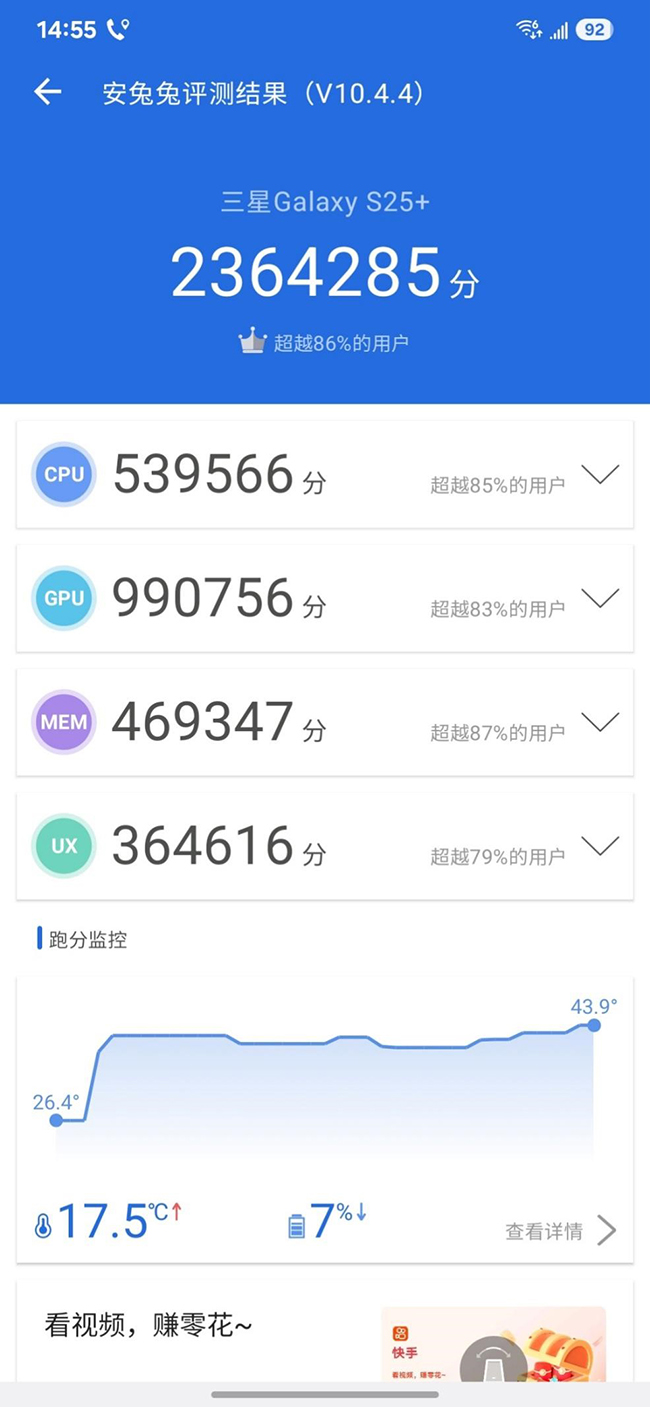
Task: Open the 看视频，赚零花 ad card
Action: click(x=325, y=1331)
